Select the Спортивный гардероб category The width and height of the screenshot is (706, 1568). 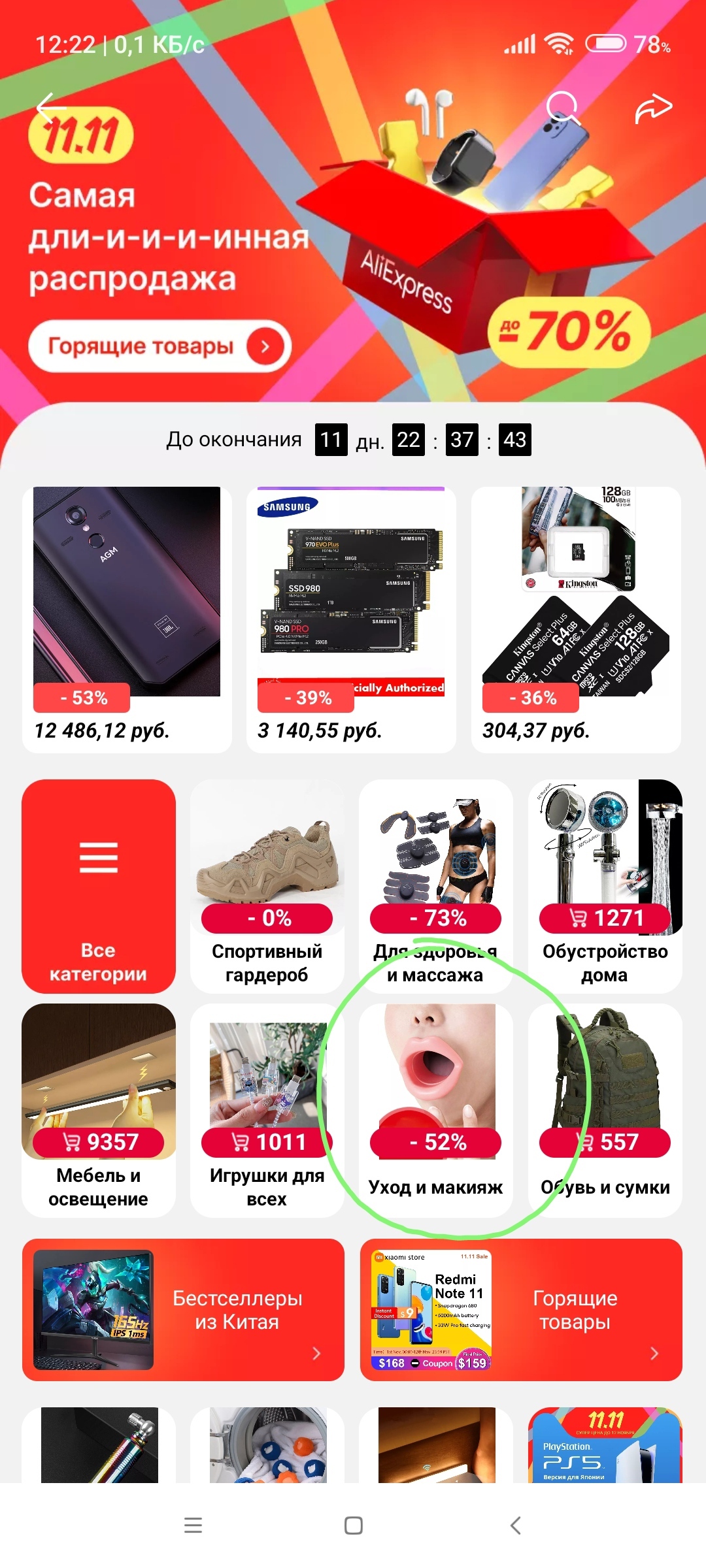(x=267, y=886)
